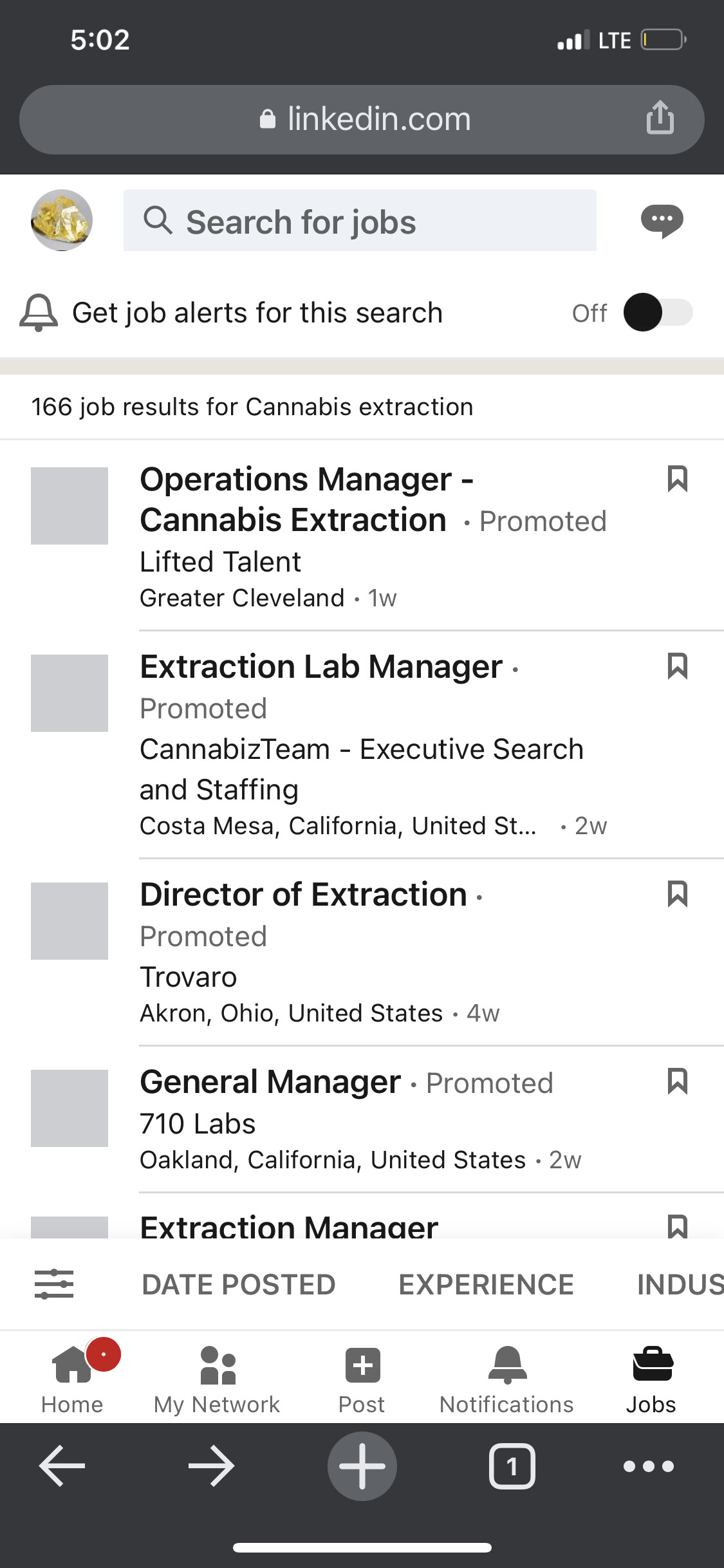Bookmark the Extraction Lab Manager job
This screenshot has width=724, height=1568.
tap(678, 666)
